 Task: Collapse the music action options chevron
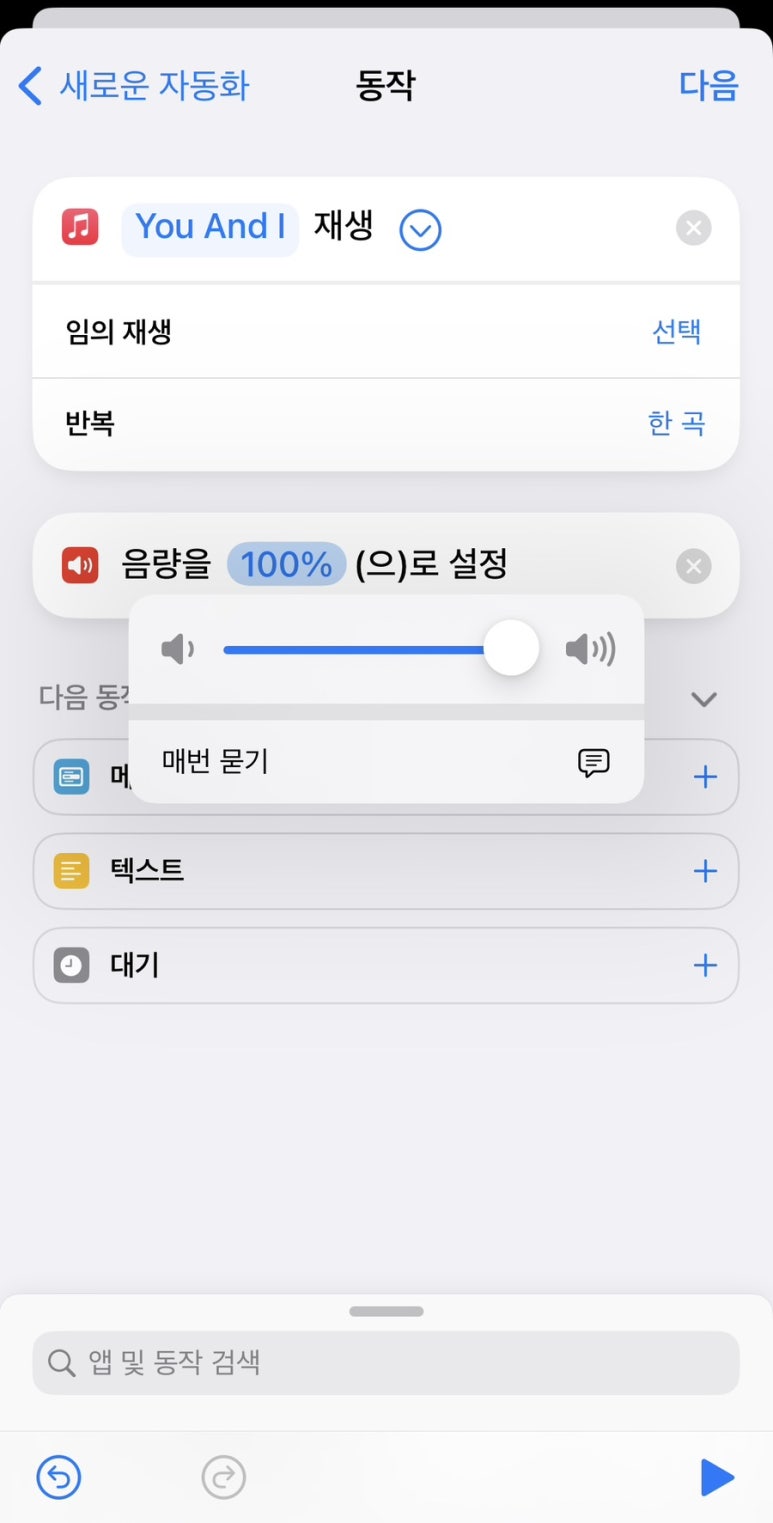coord(420,230)
